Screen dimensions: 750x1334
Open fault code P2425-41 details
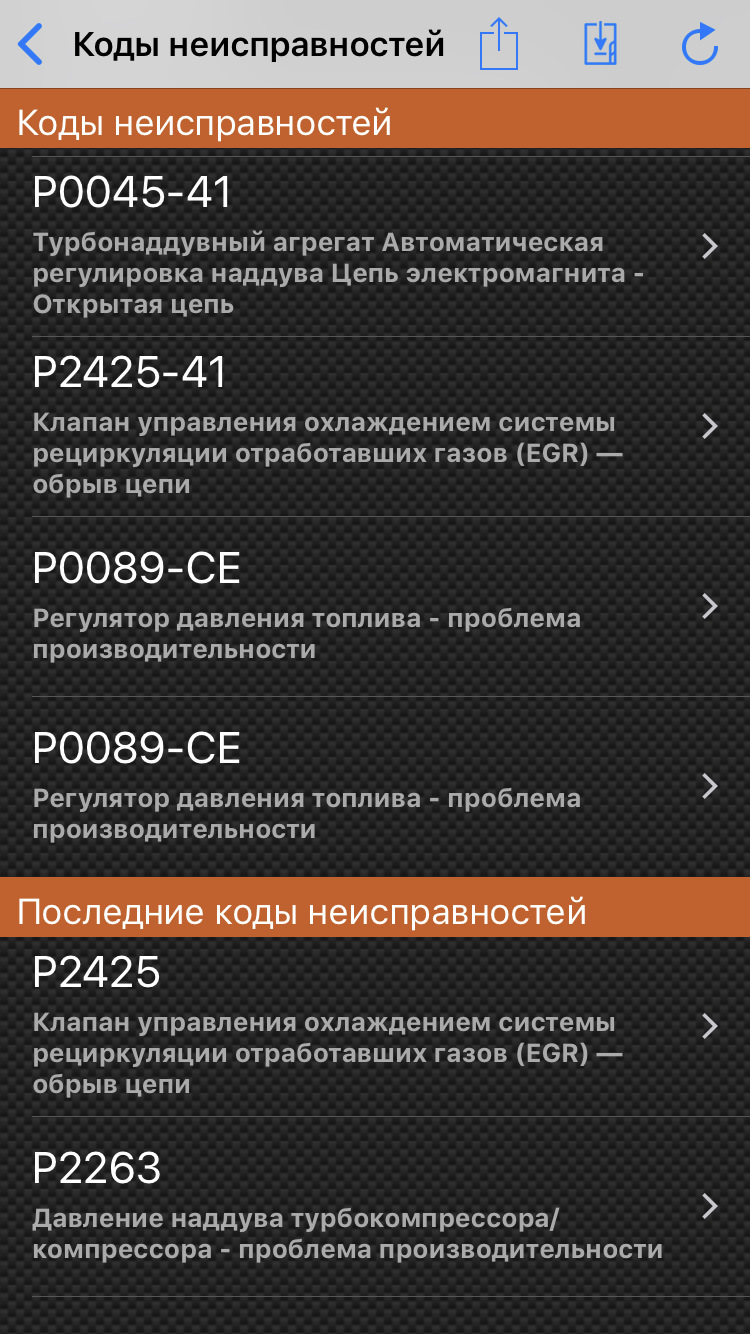375,426
